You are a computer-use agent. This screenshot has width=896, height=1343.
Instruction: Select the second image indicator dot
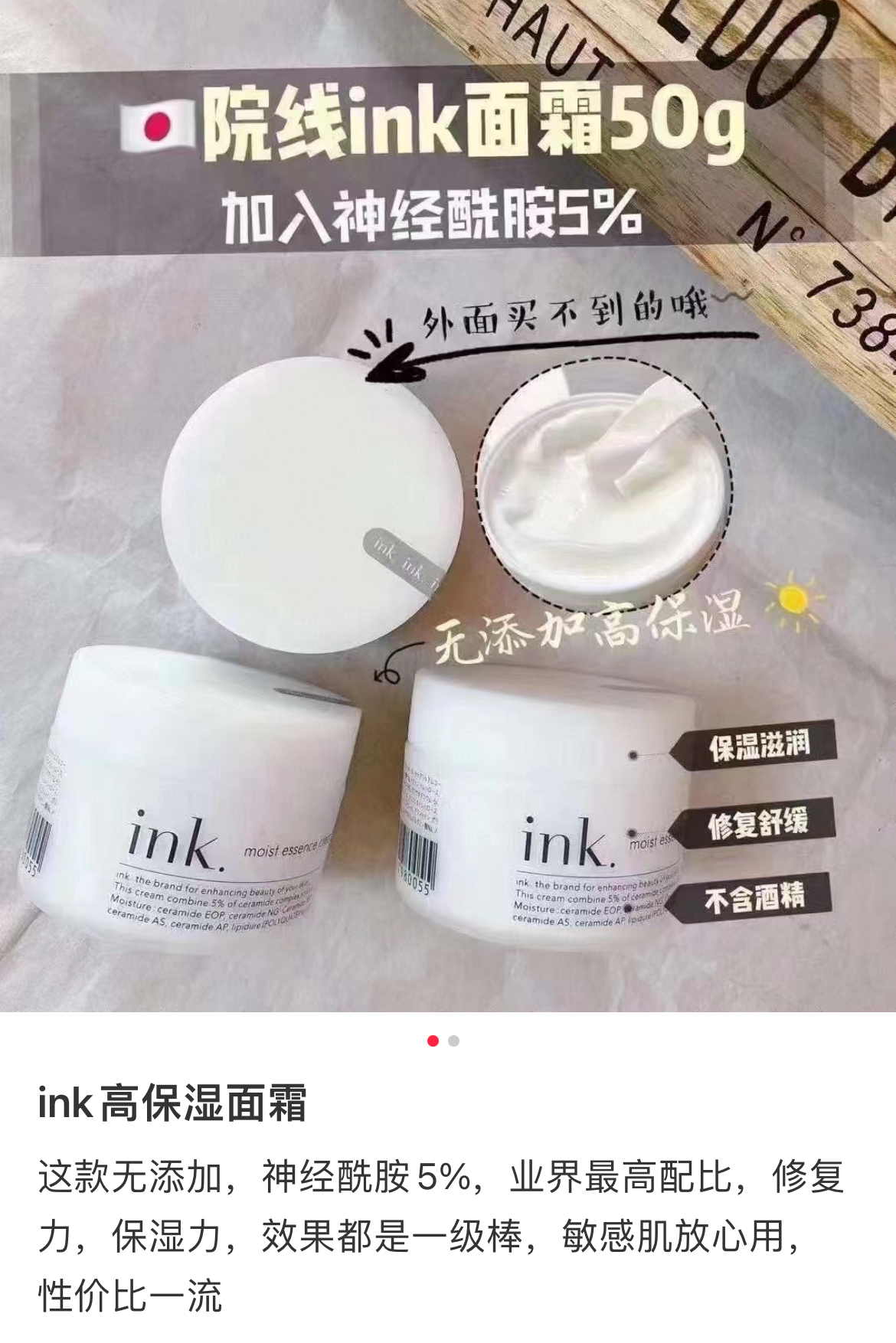tap(454, 1041)
